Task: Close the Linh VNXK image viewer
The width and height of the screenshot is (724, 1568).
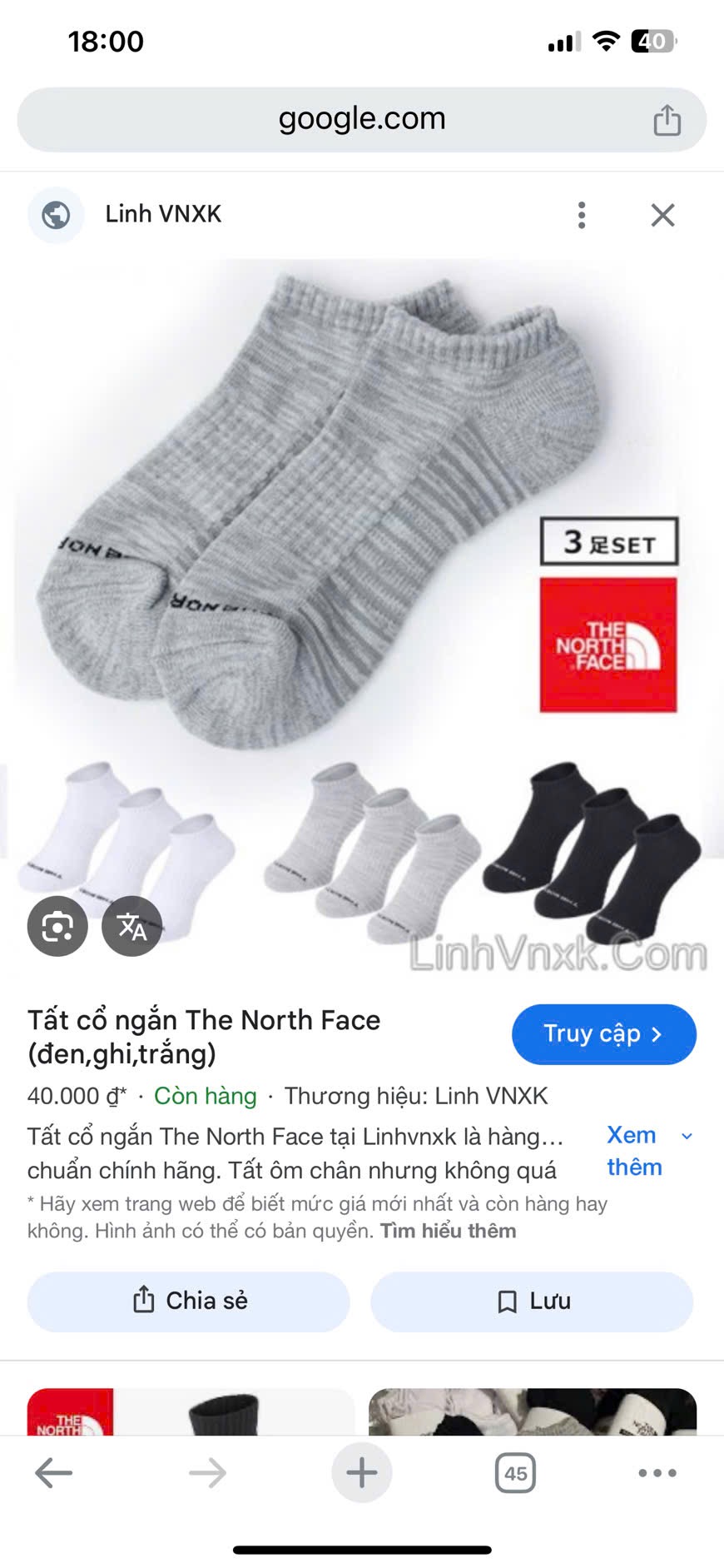Action: click(662, 216)
